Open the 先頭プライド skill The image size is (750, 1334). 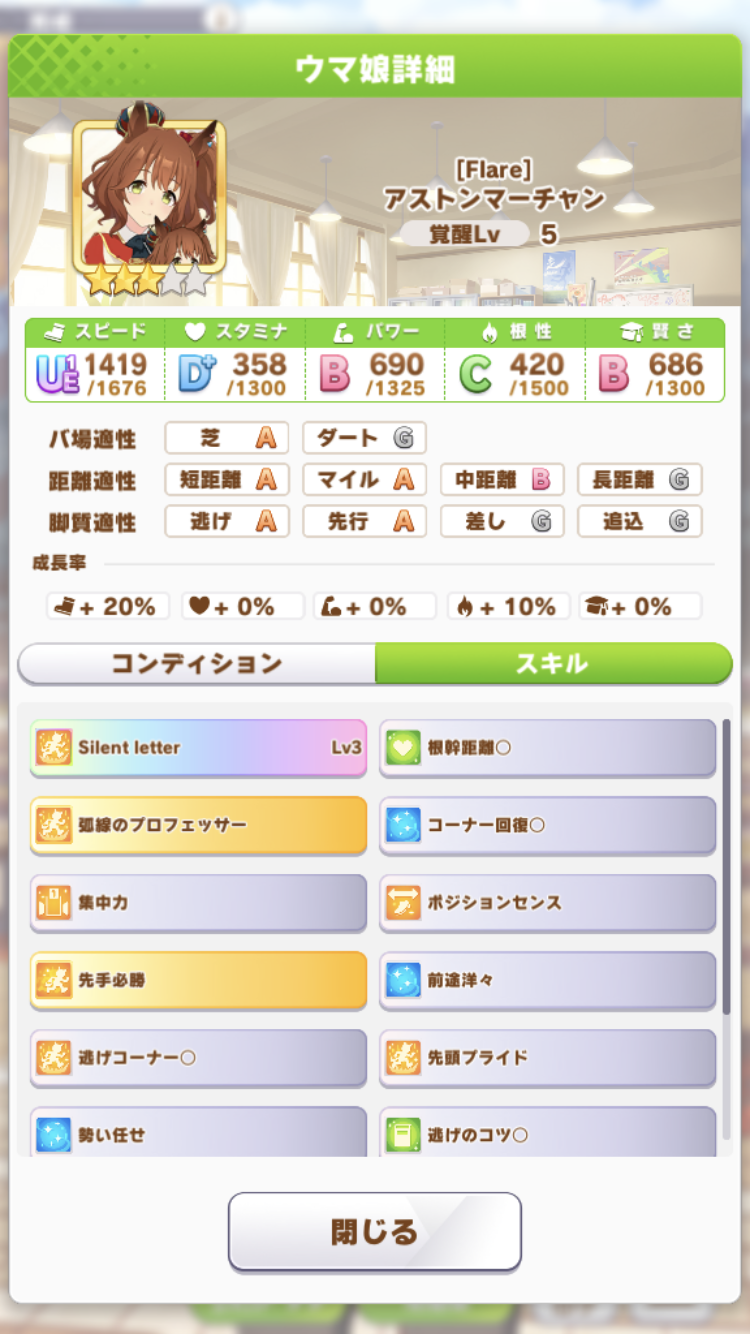click(x=548, y=1058)
